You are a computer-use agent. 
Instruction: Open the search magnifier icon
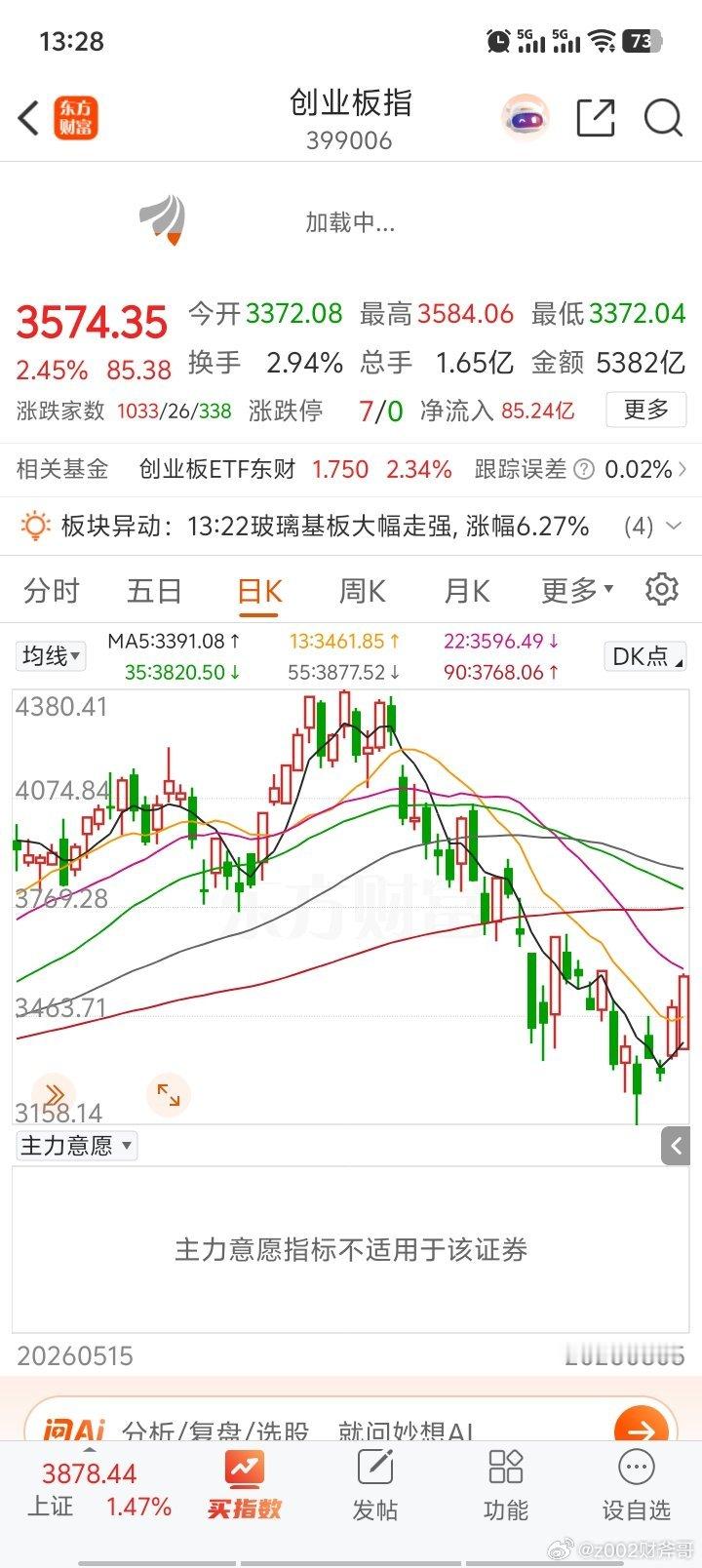tap(663, 119)
